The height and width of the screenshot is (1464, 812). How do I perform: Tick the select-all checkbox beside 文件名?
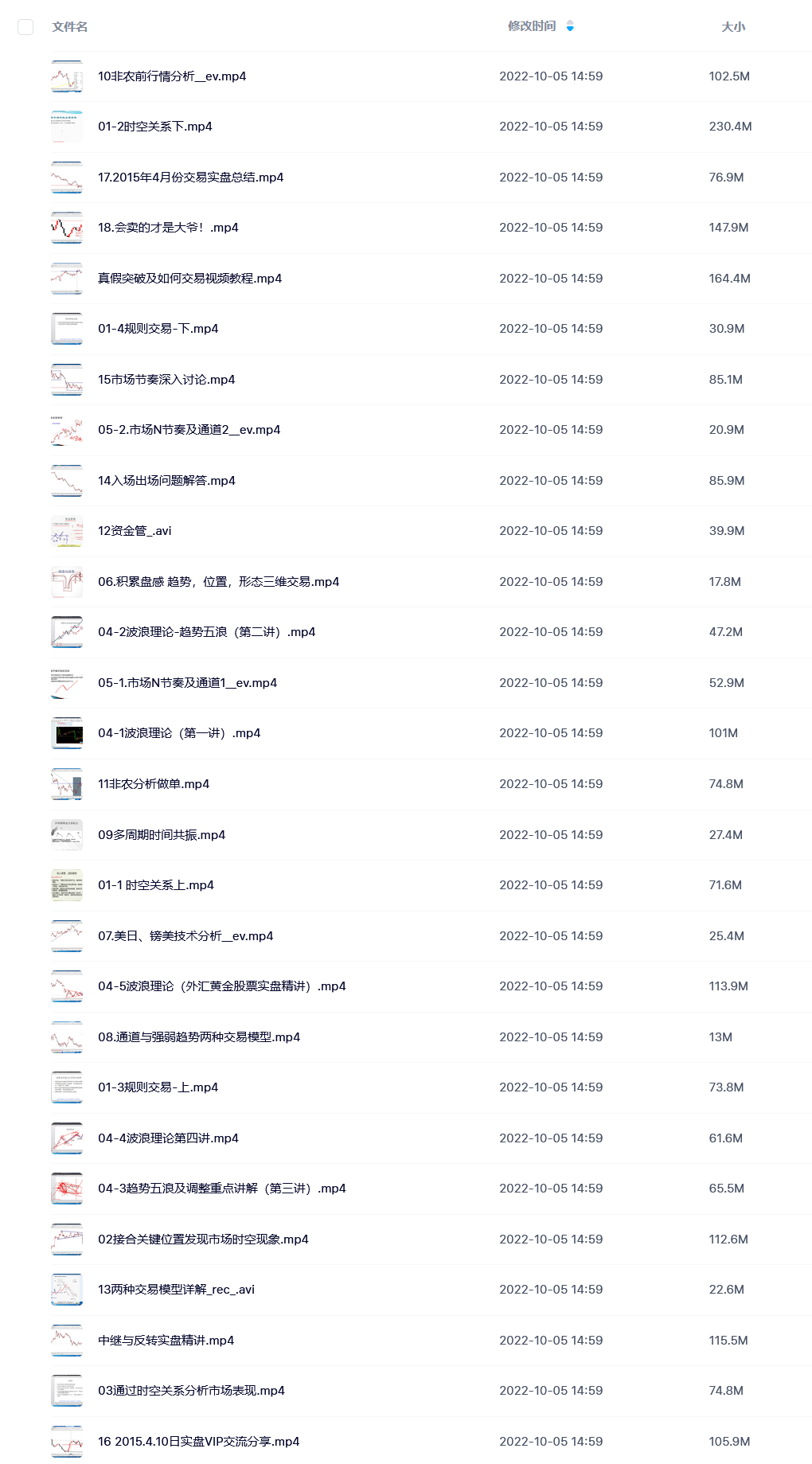(x=25, y=27)
